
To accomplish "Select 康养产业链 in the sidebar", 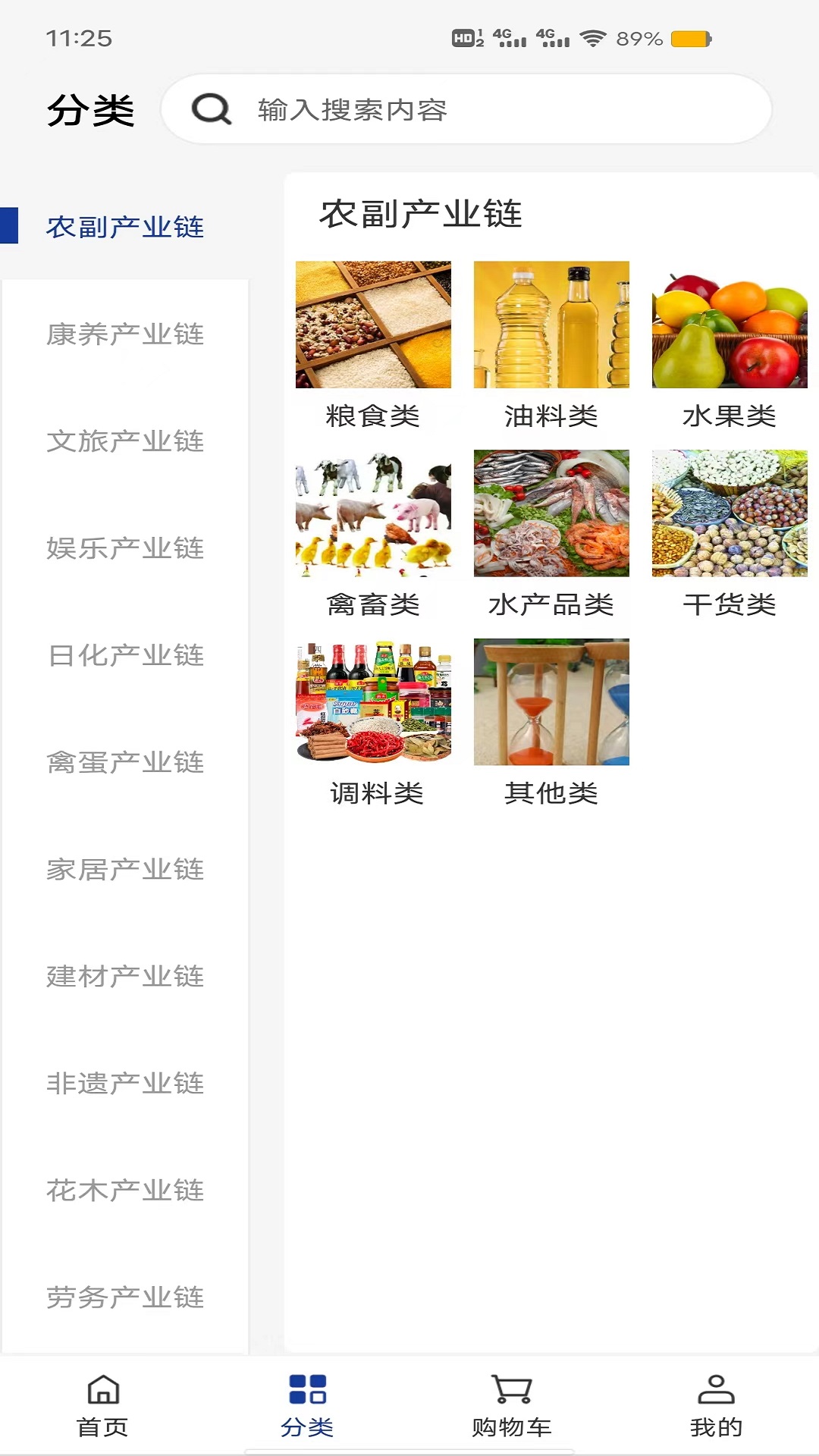I will [x=125, y=334].
